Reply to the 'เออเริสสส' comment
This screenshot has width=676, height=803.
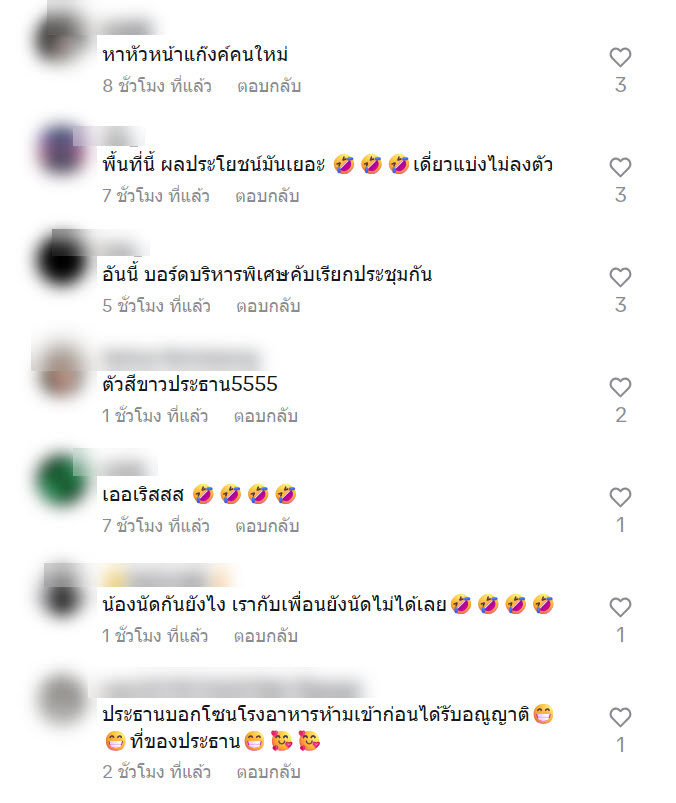coord(267,526)
